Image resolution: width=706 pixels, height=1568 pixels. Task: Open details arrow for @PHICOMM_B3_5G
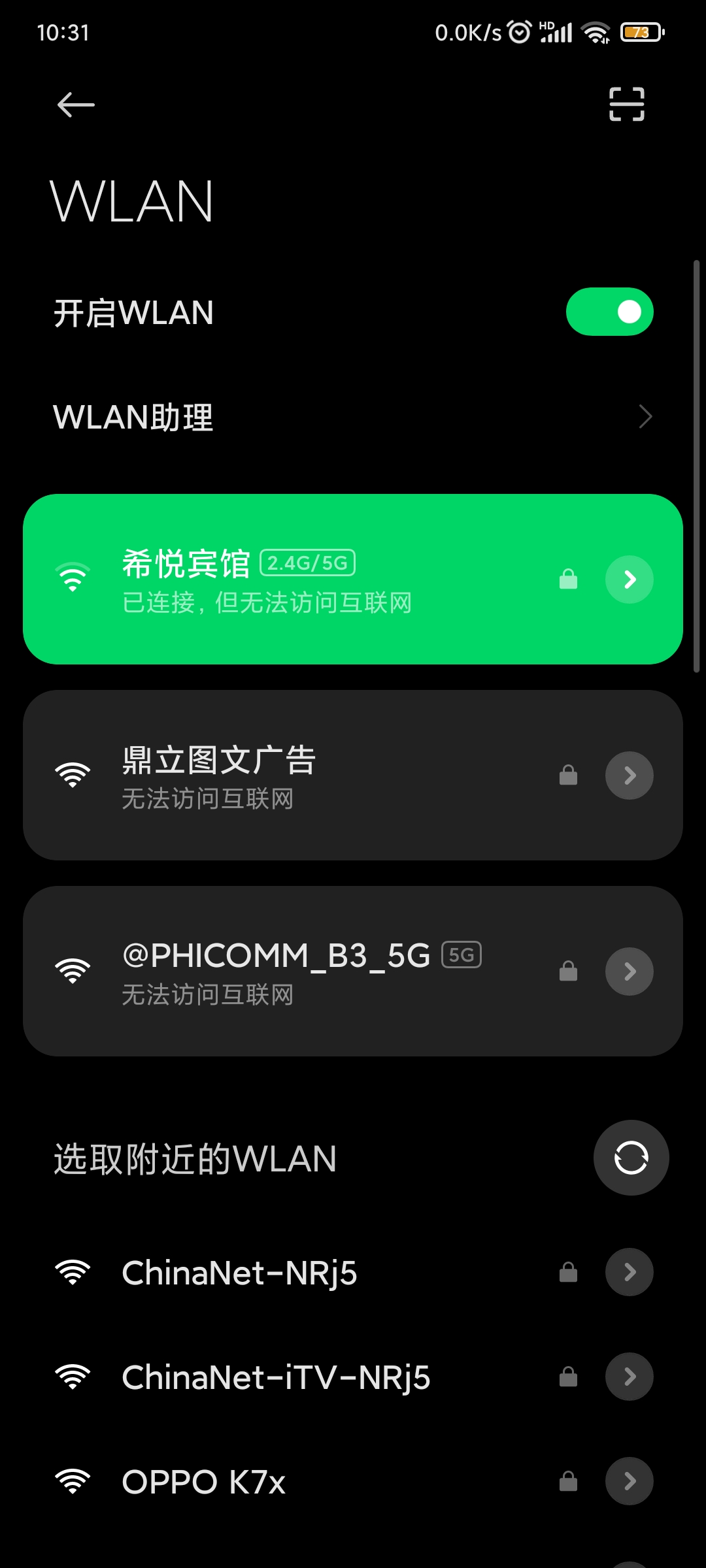coord(630,972)
